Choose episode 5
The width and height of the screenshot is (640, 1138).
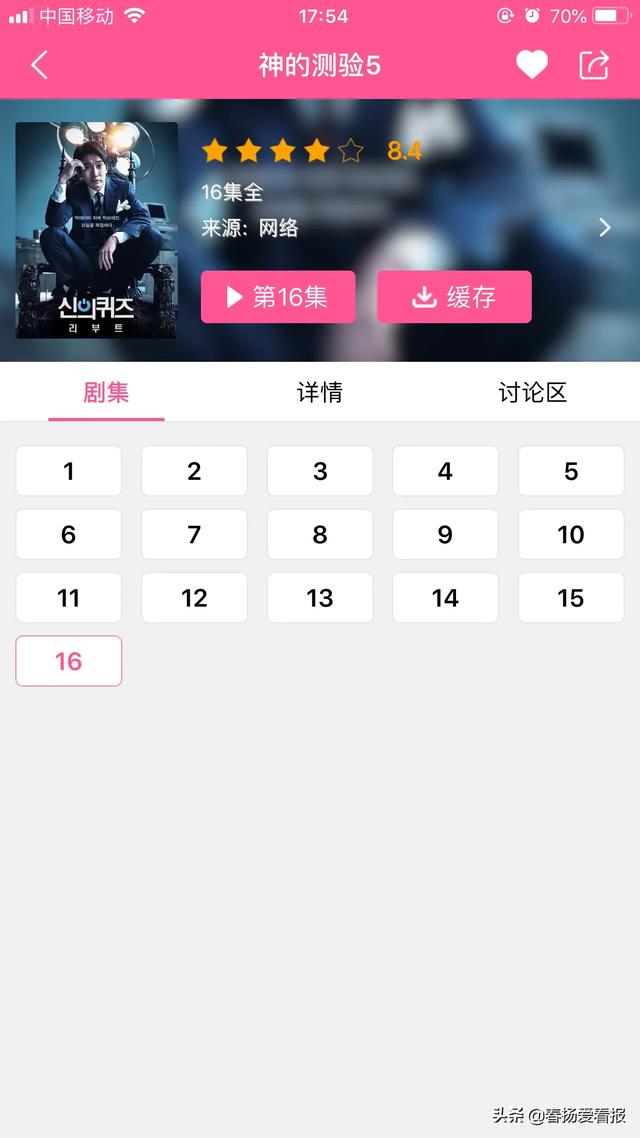pos(571,471)
